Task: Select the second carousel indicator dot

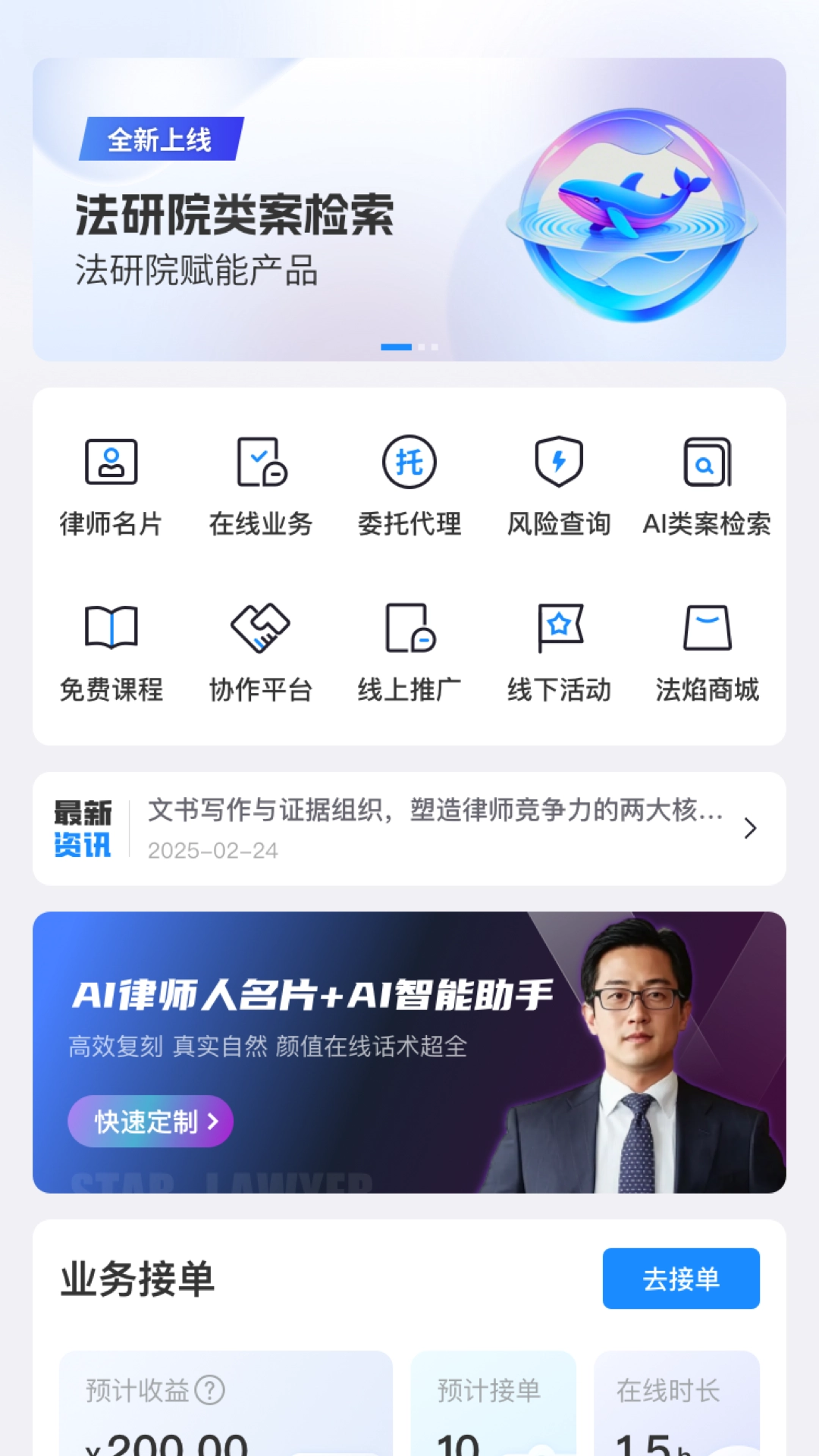Action: coord(422,347)
